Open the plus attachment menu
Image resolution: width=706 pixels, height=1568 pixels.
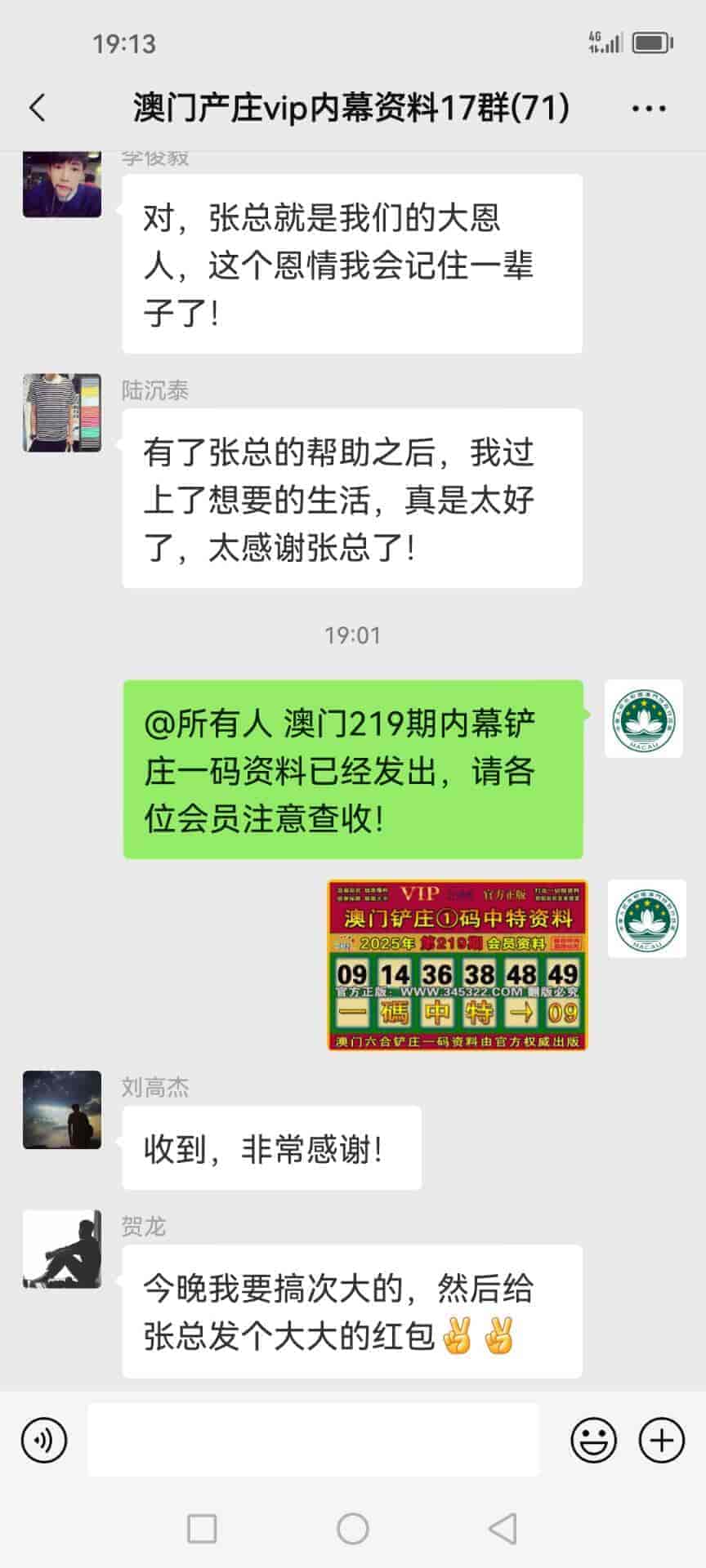pos(661,1440)
